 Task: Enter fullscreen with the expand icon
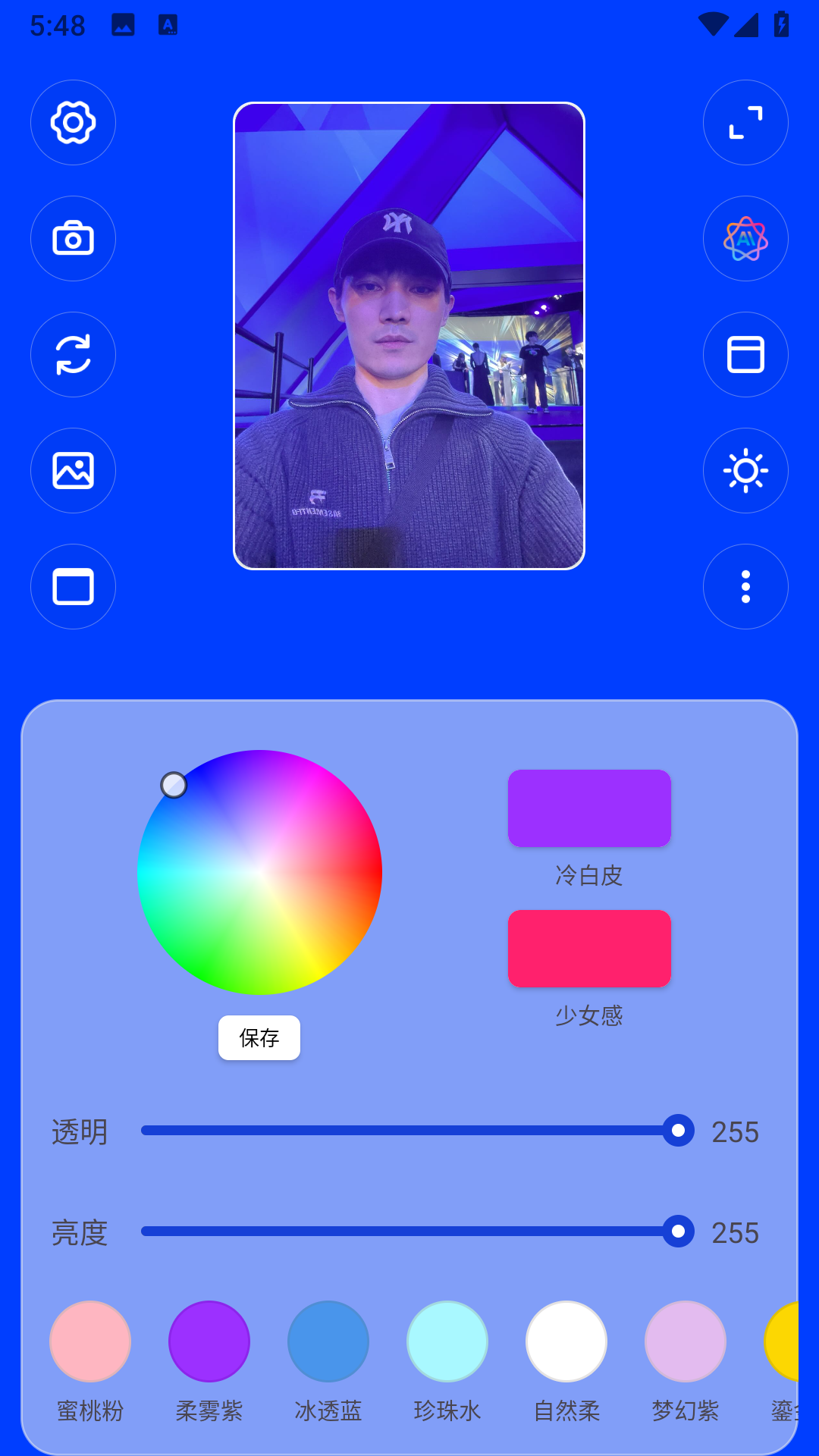pos(745,123)
